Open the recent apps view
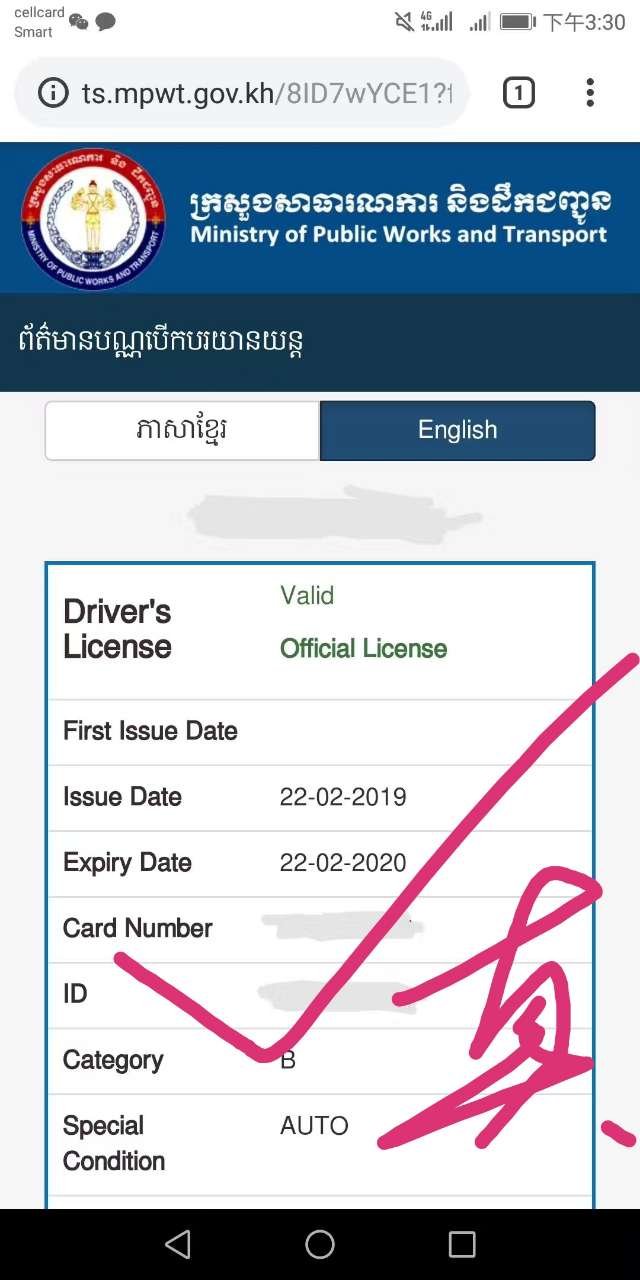This screenshot has width=640, height=1280. [462, 1244]
